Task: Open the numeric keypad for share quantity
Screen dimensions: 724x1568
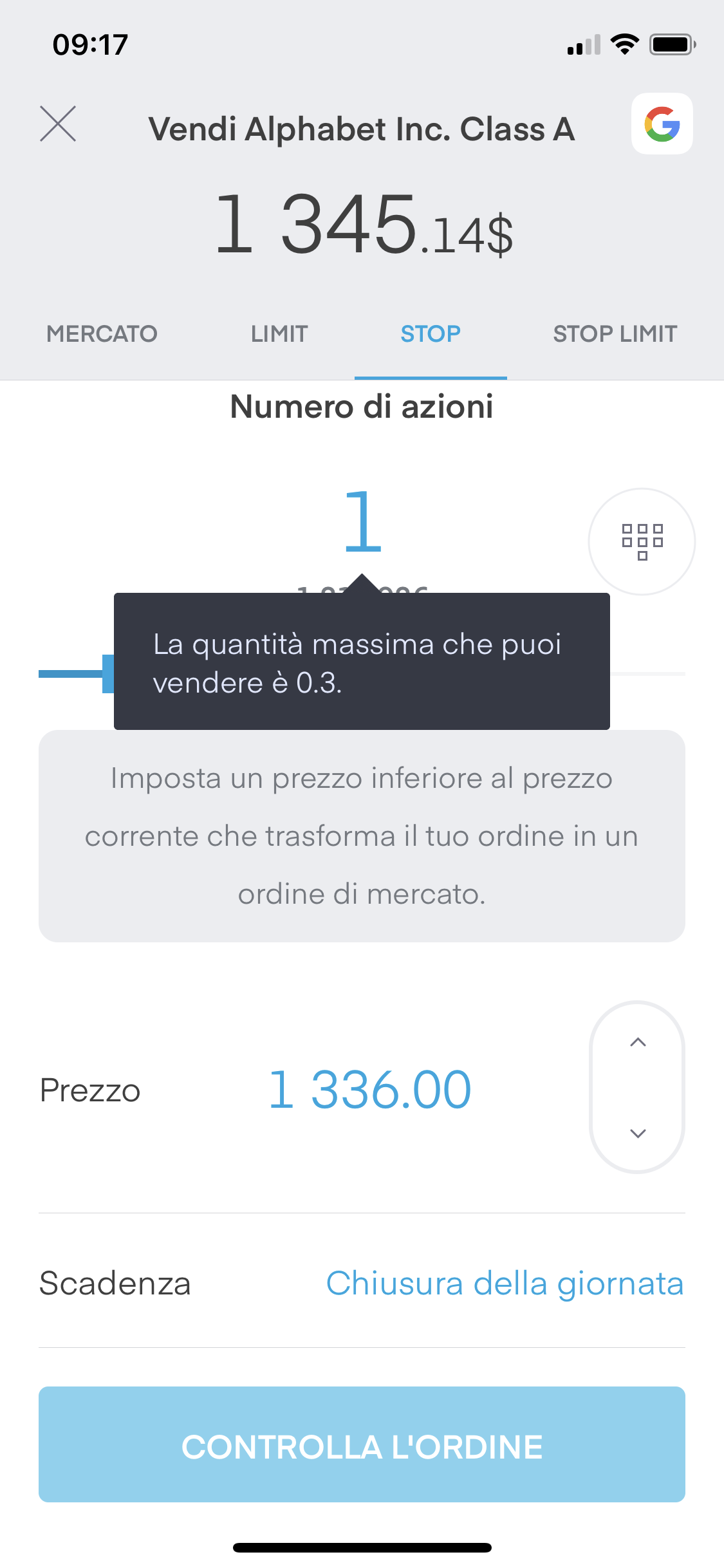Action: [642, 541]
